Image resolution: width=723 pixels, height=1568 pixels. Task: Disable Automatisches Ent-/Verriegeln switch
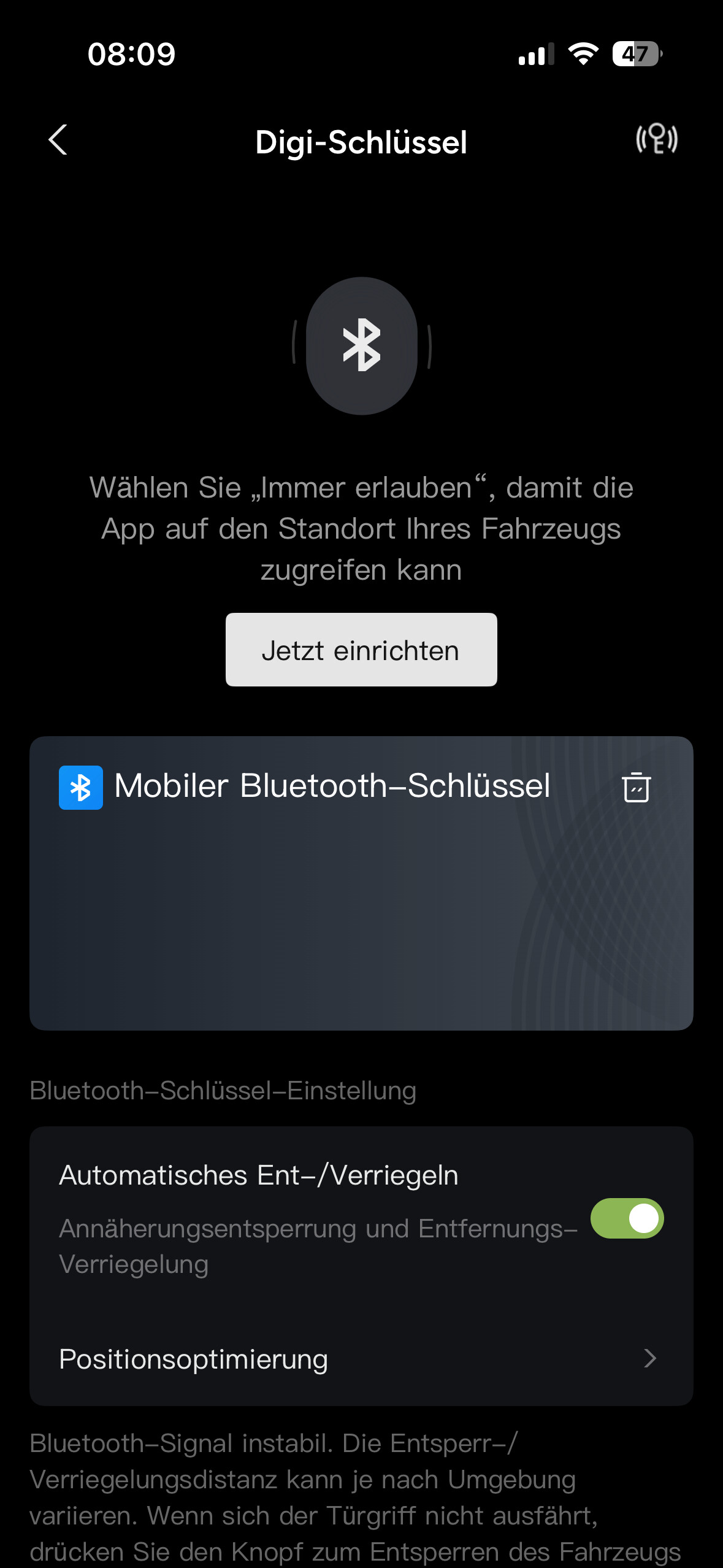coord(627,1218)
